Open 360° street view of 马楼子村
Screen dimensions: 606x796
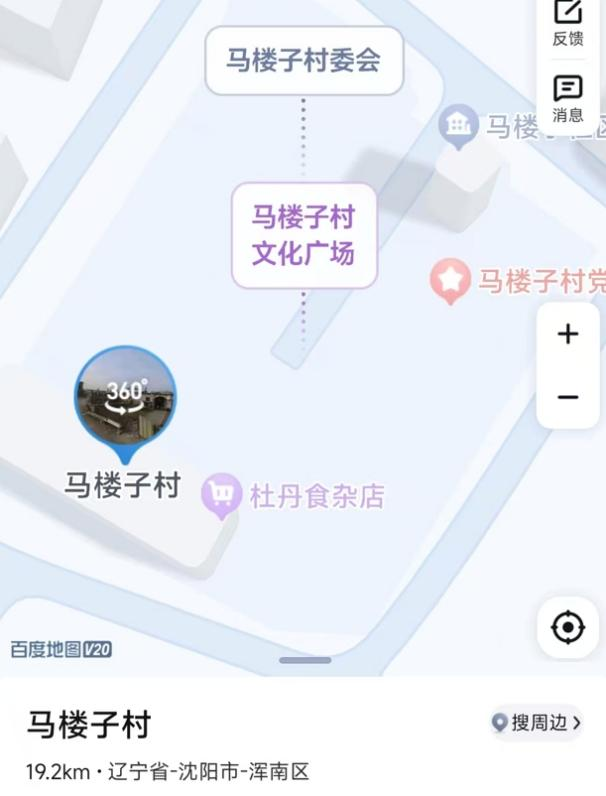pos(126,398)
